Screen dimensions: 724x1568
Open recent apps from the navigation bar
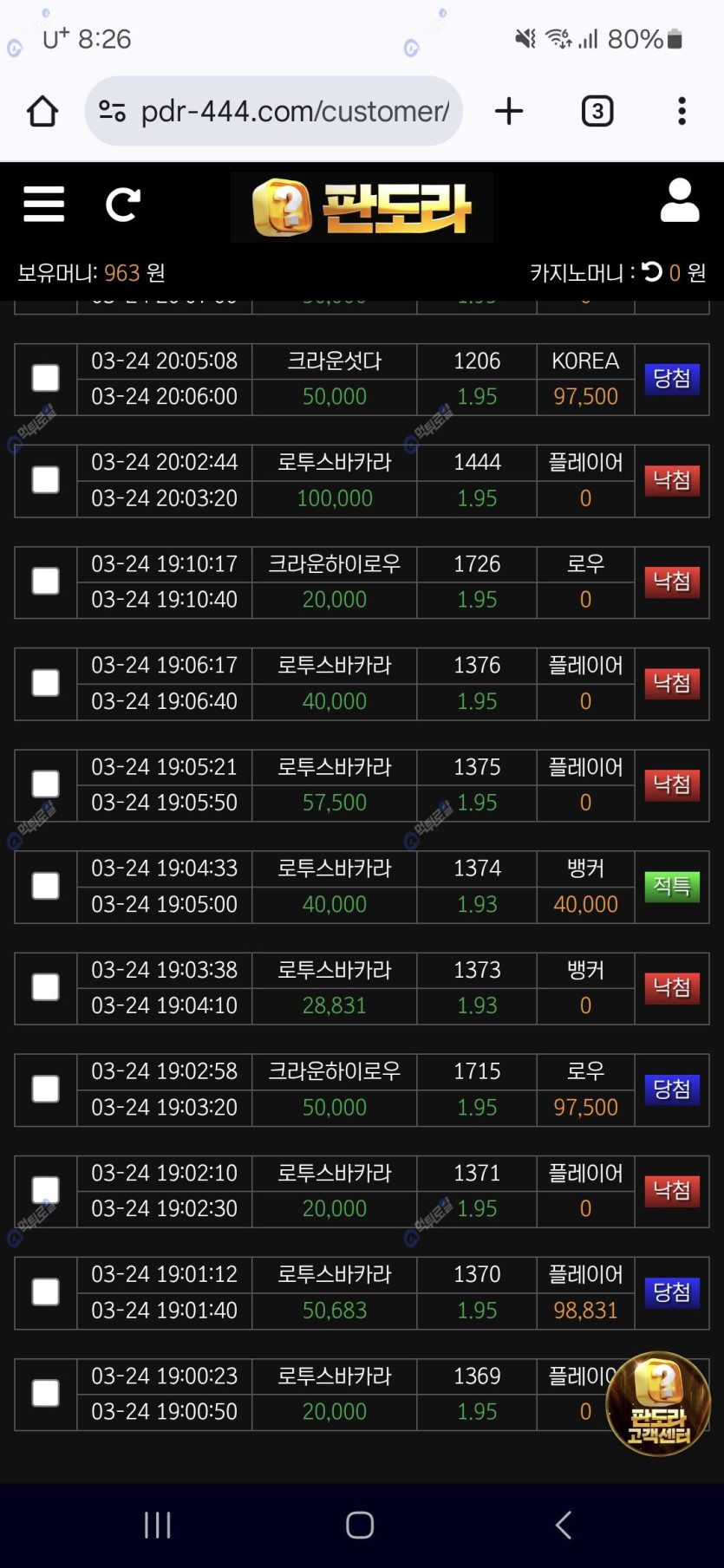click(x=158, y=1525)
